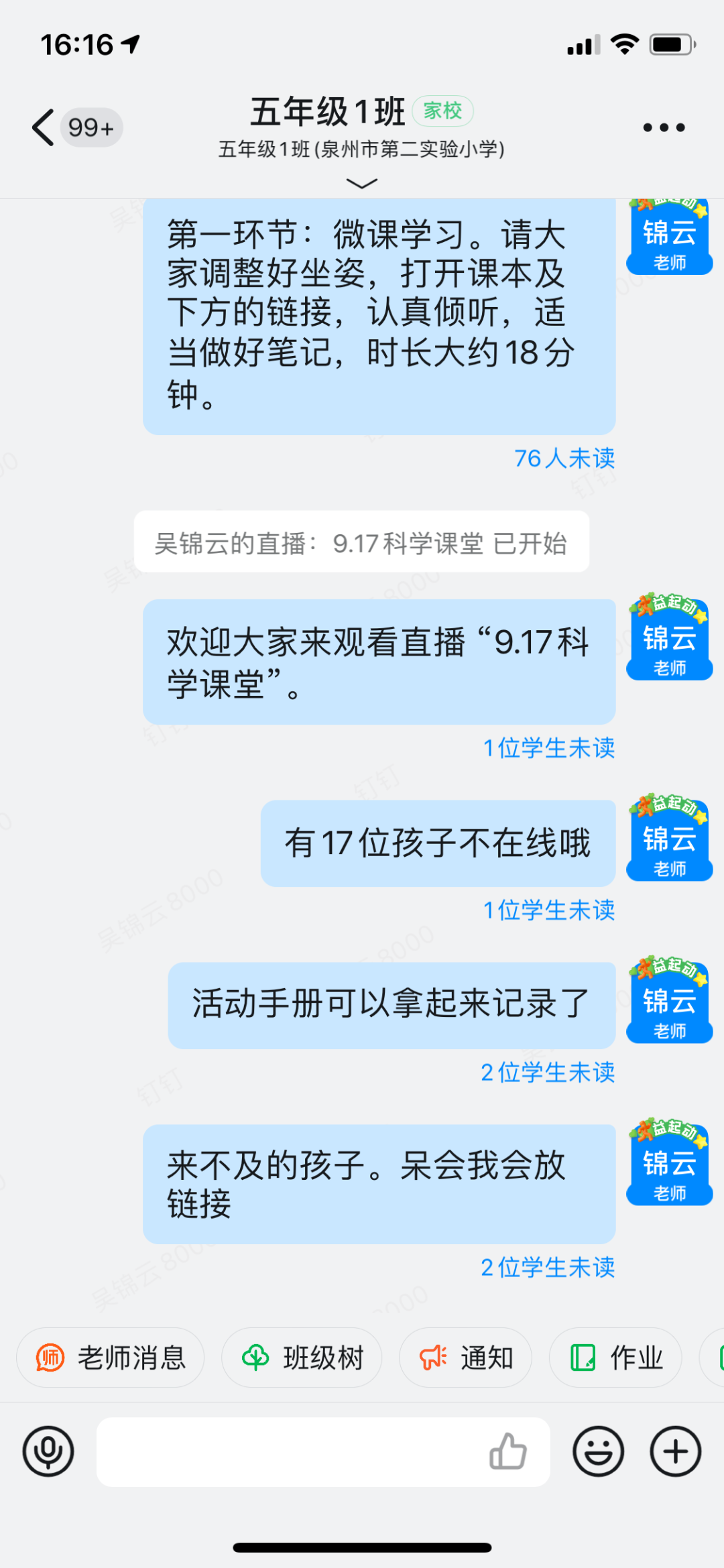Send a thumbs-up like
Viewport: 724px width, 1568px height.
point(507,1451)
